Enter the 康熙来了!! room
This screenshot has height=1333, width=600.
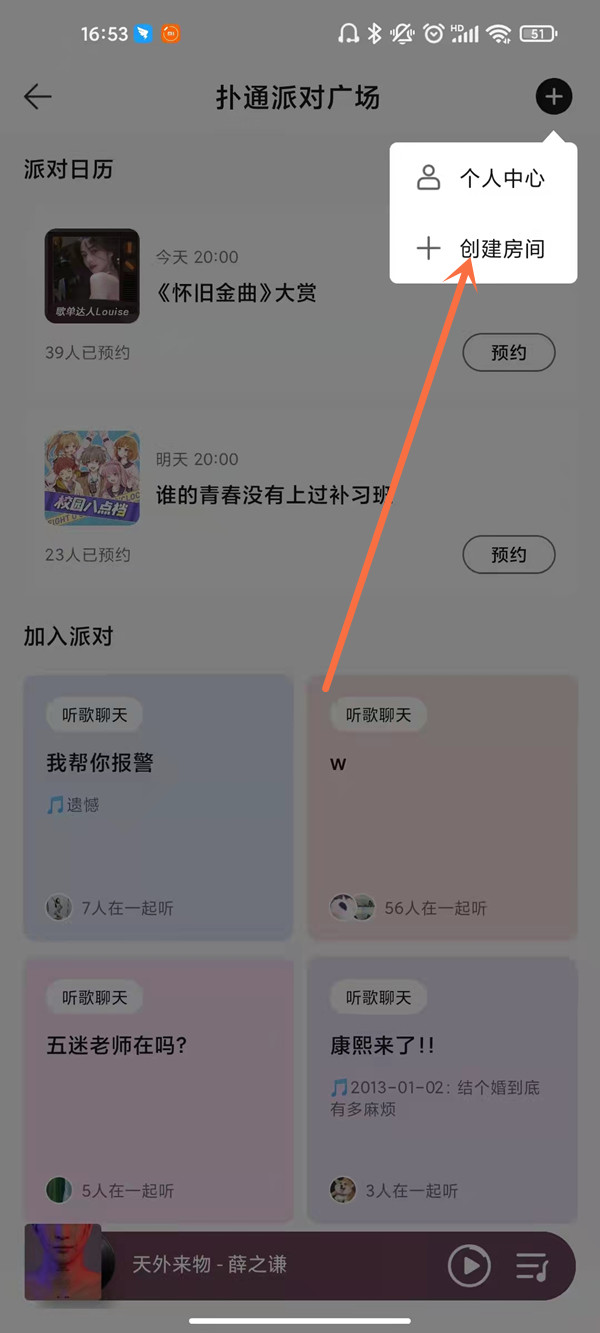(x=442, y=1090)
